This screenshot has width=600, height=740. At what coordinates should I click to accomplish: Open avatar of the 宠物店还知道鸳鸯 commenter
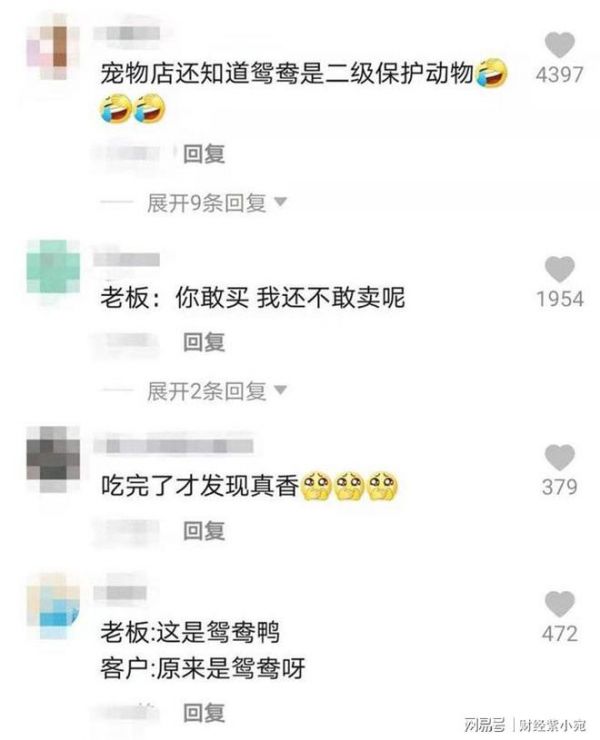pos(52,46)
